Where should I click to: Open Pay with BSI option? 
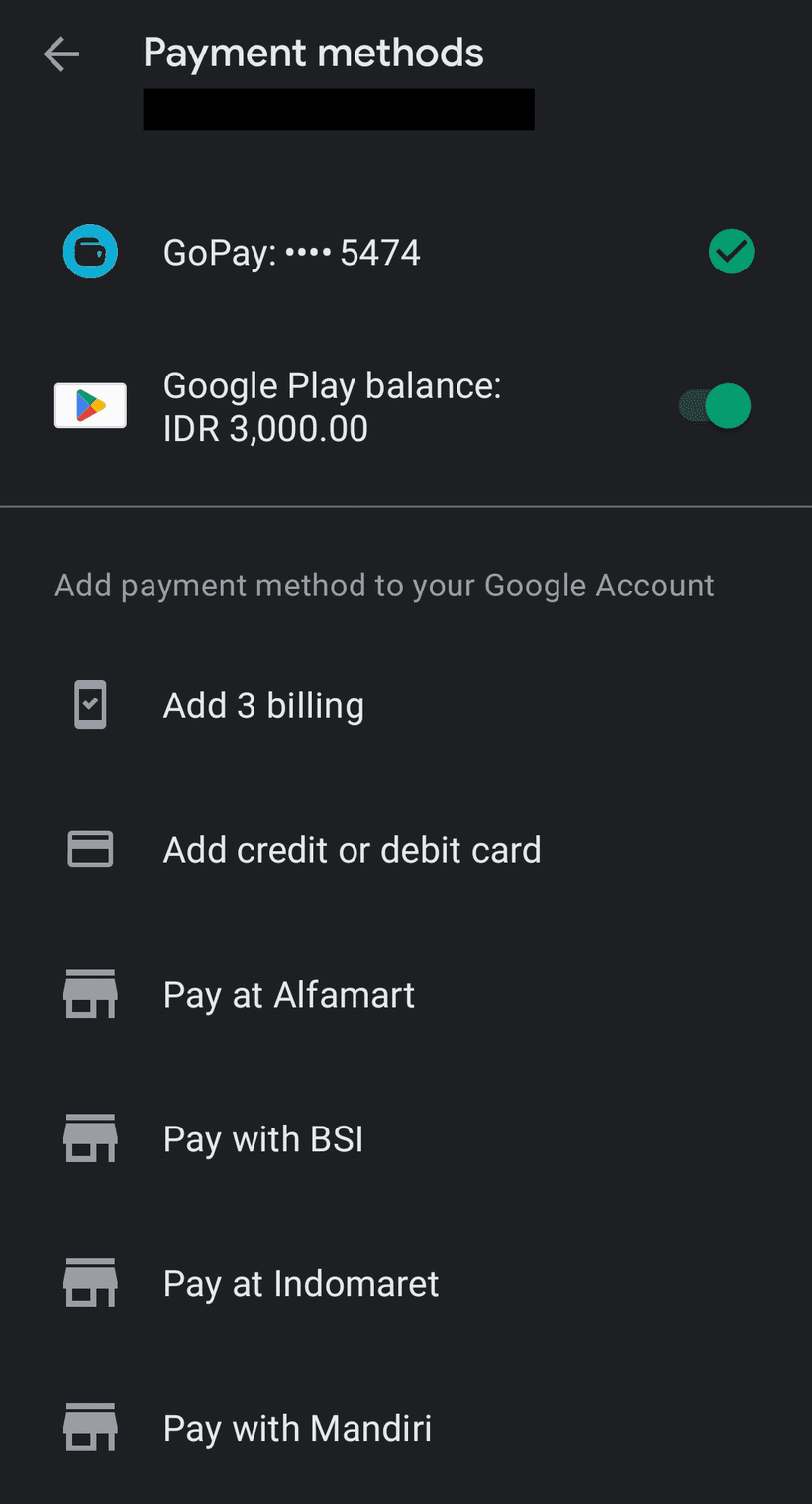click(x=406, y=1139)
